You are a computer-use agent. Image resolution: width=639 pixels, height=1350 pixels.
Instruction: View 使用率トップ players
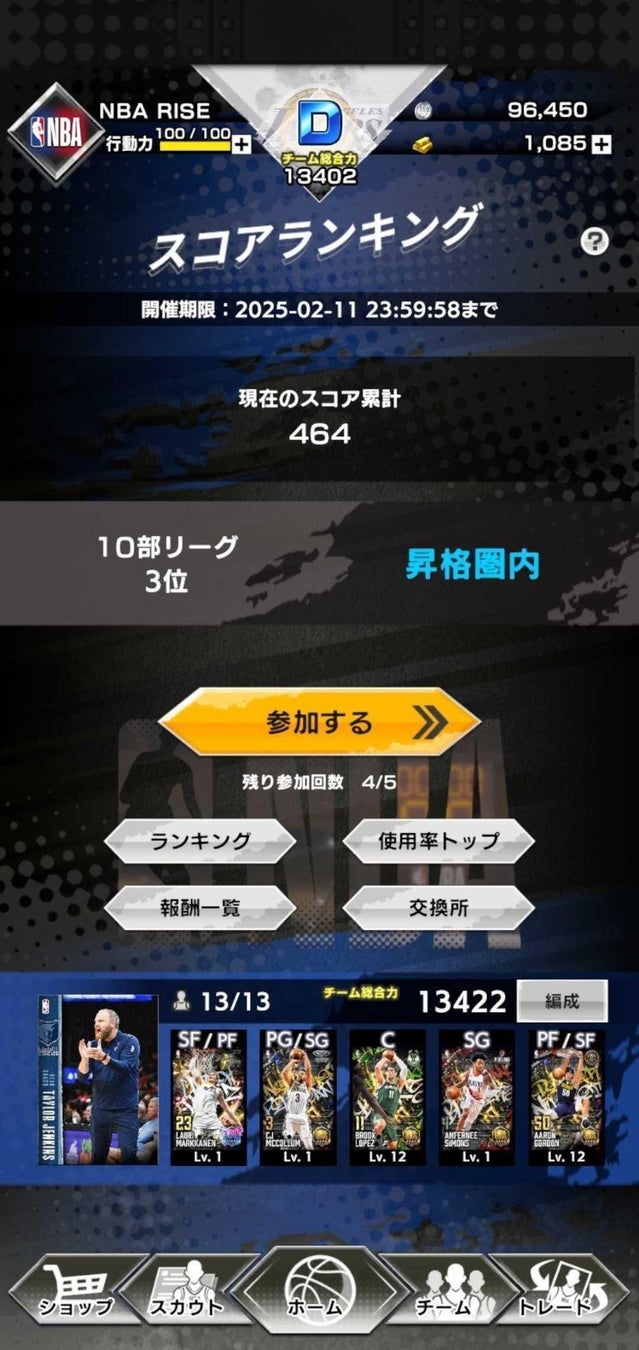pyautogui.click(x=438, y=841)
